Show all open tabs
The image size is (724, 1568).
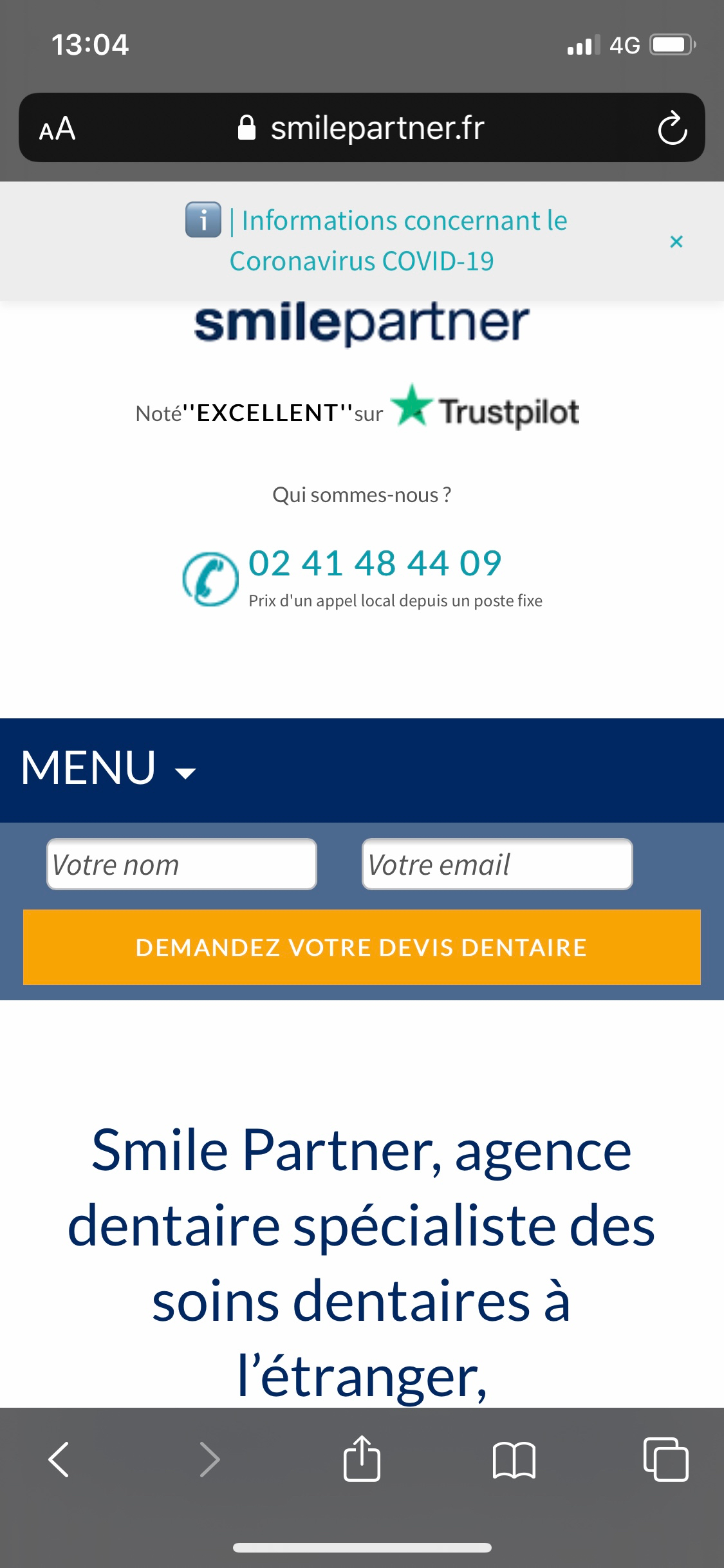point(665,1459)
